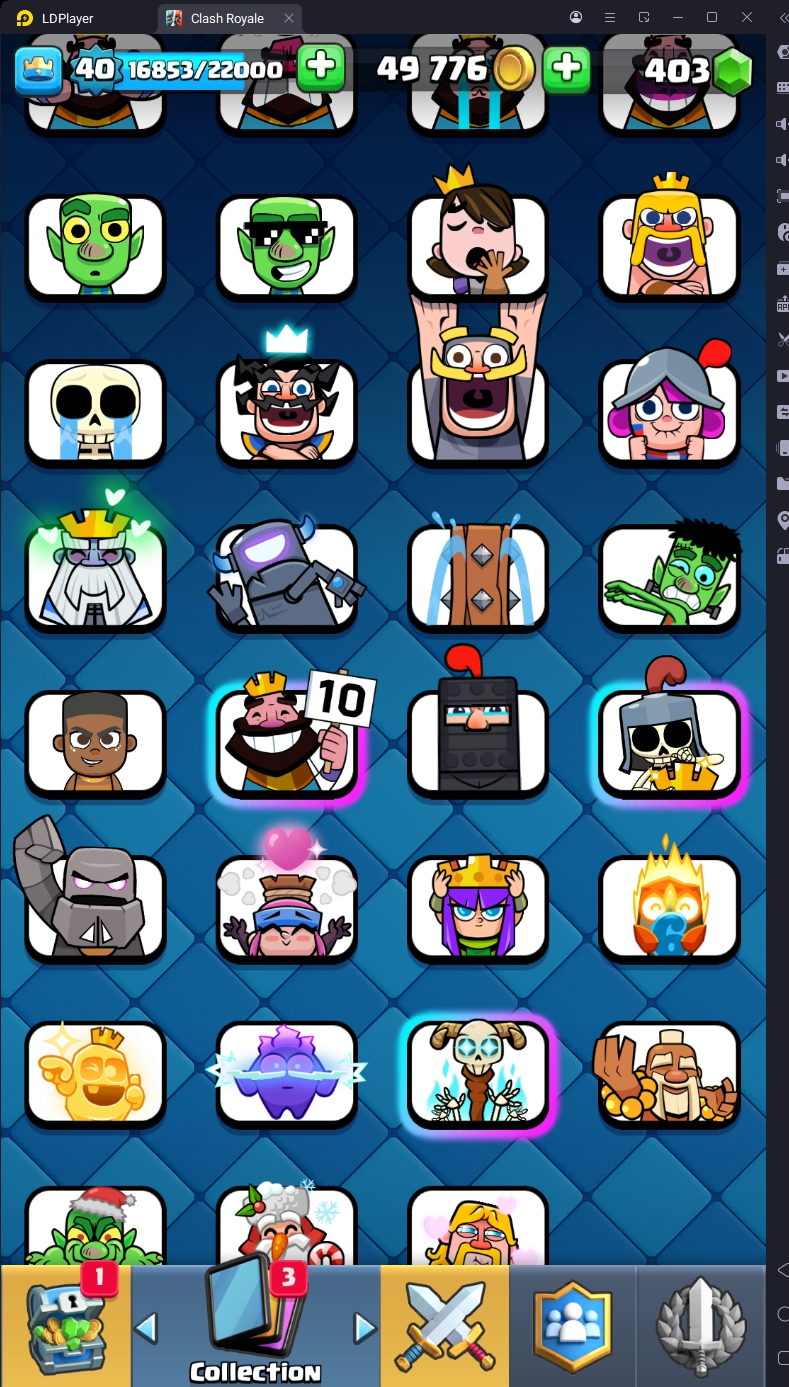The width and height of the screenshot is (789, 1387).
Task: Select the goblin with sunglasses emote
Action: (x=287, y=246)
